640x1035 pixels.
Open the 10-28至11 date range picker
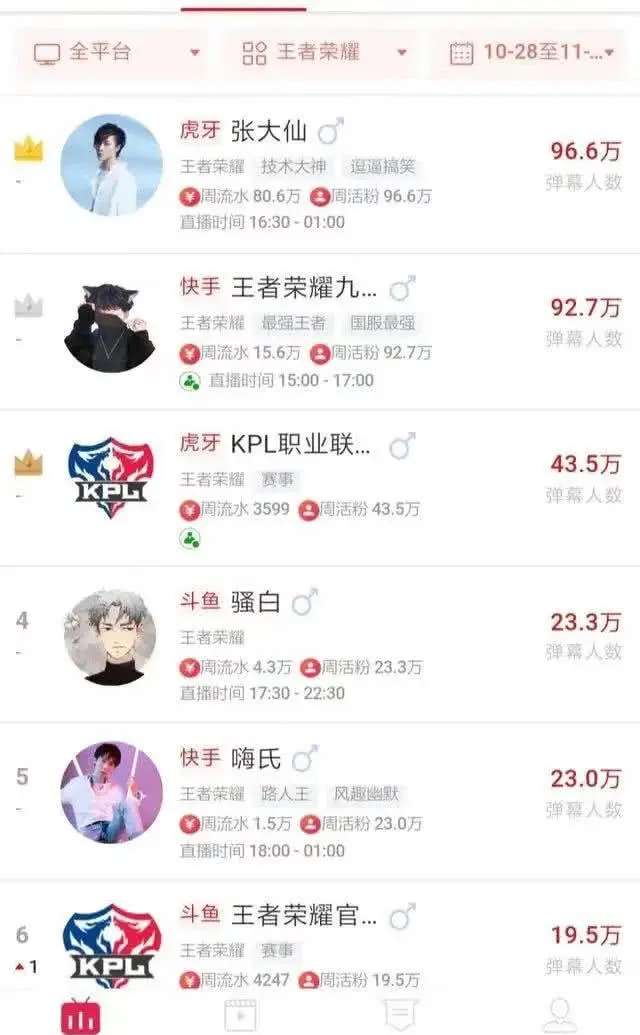532,52
